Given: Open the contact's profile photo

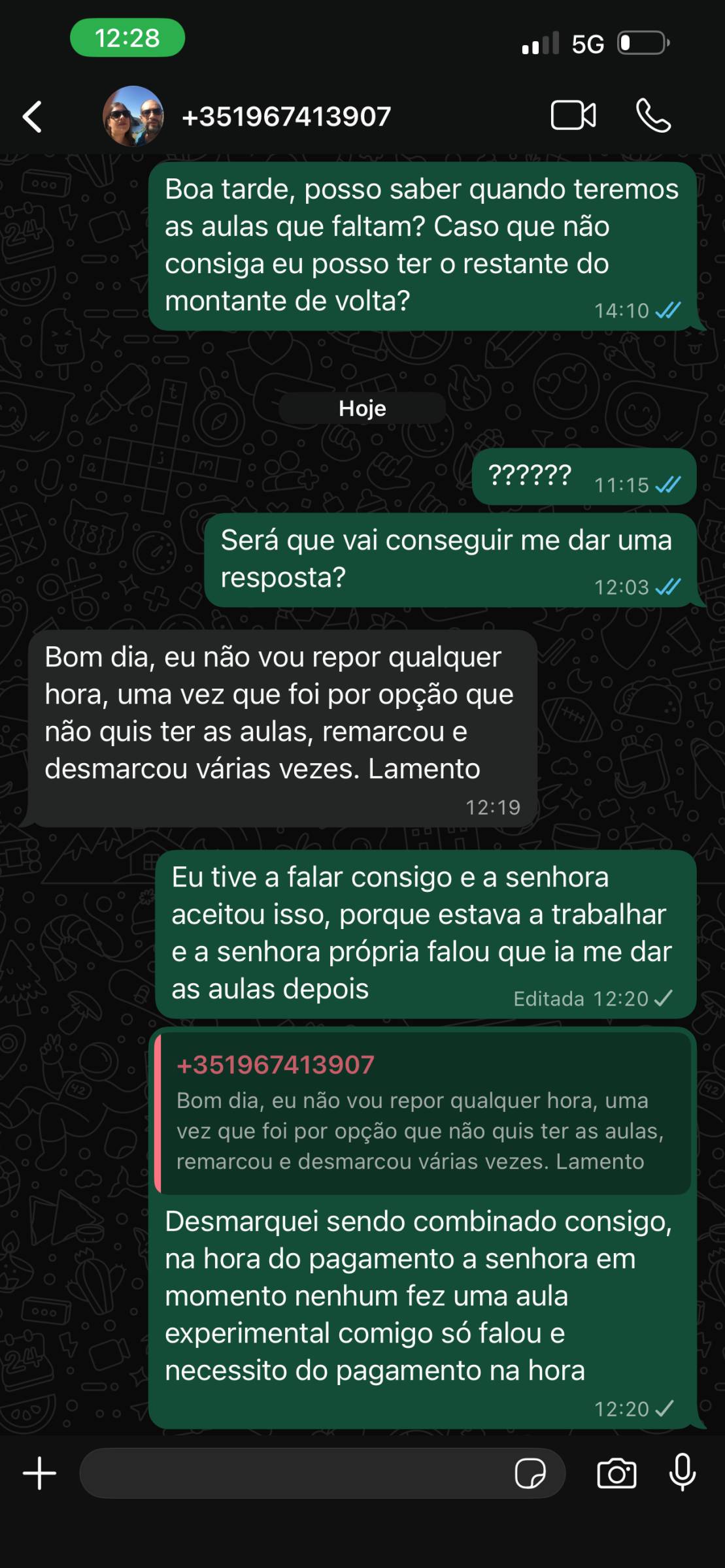Looking at the screenshot, I should (133, 116).
